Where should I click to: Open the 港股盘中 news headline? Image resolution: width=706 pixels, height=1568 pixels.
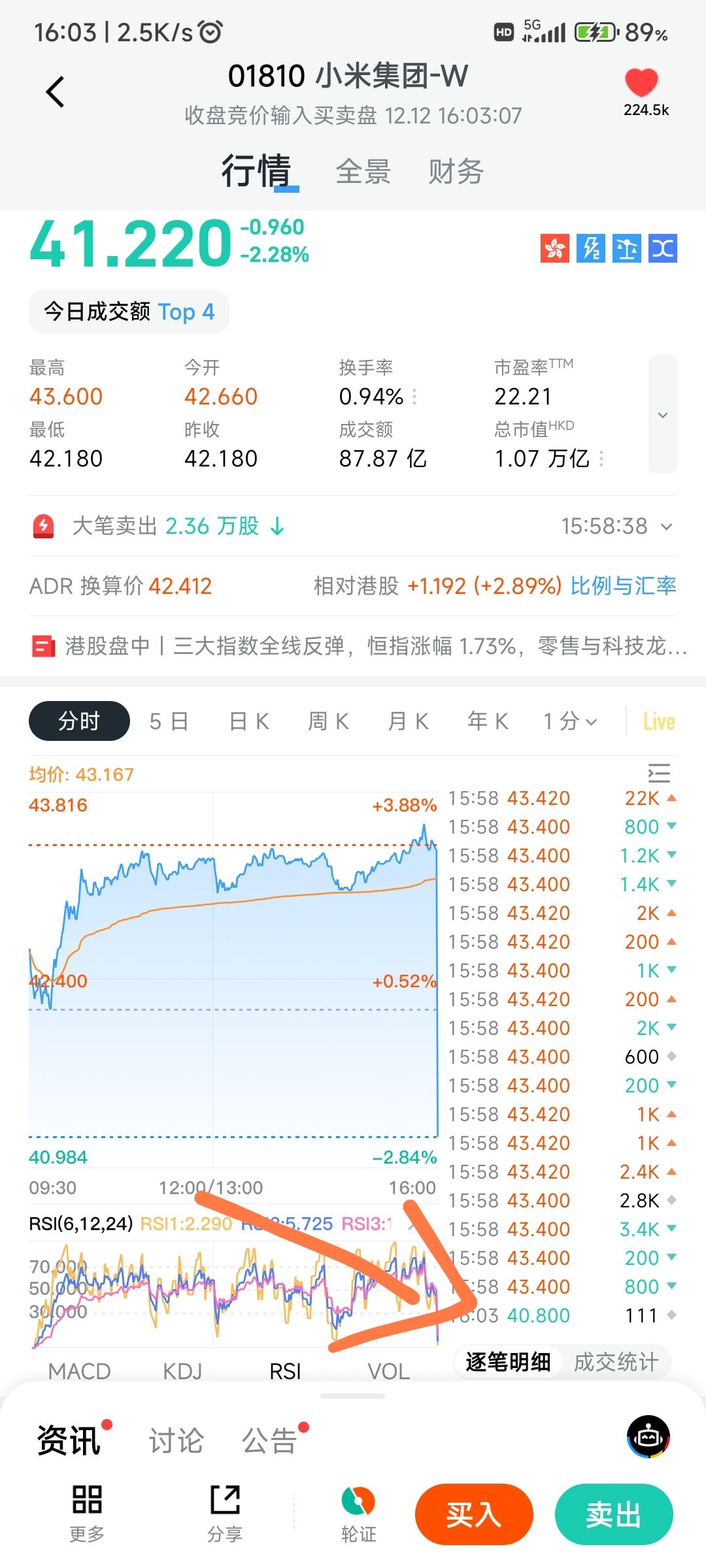[366, 646]
